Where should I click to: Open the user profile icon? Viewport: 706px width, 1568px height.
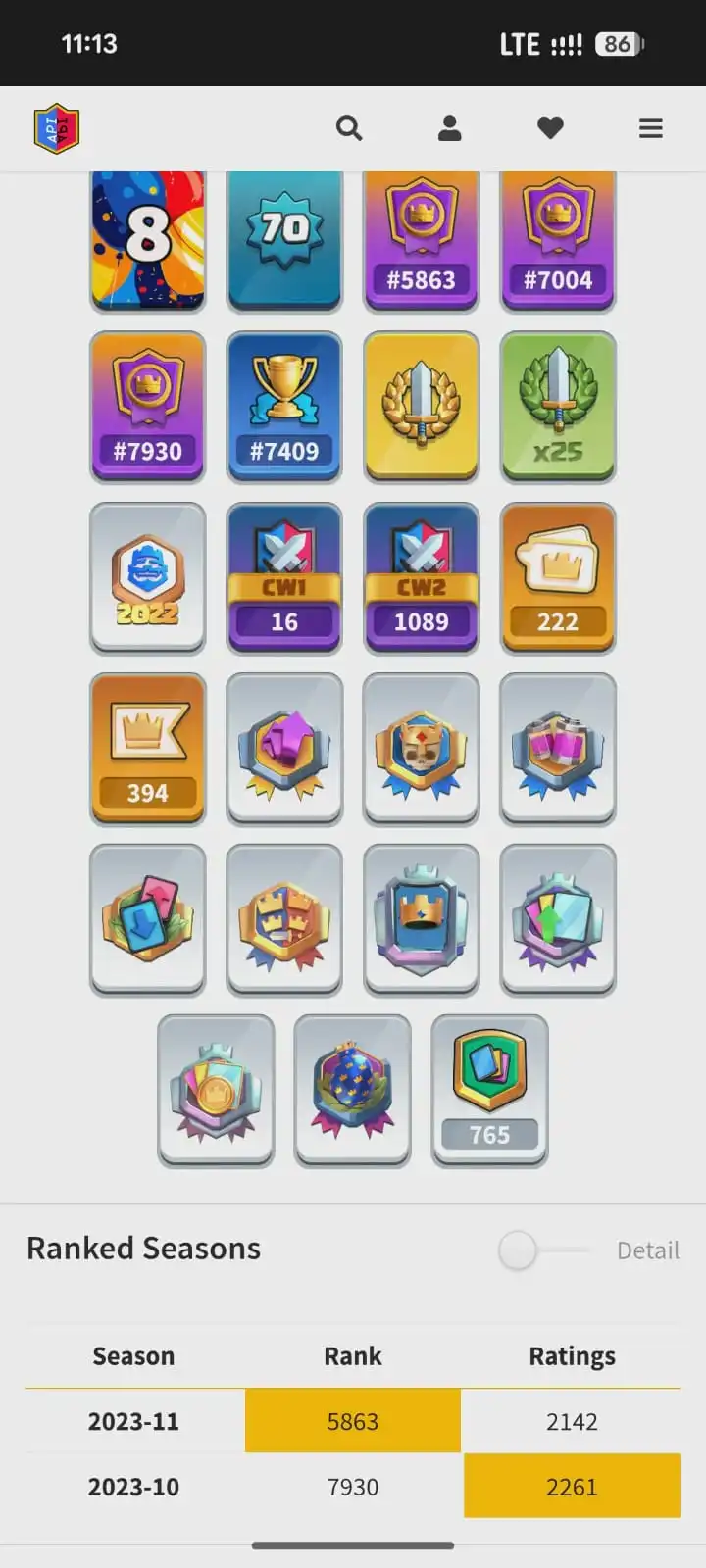pyautogui.click(x=450, y=128)
